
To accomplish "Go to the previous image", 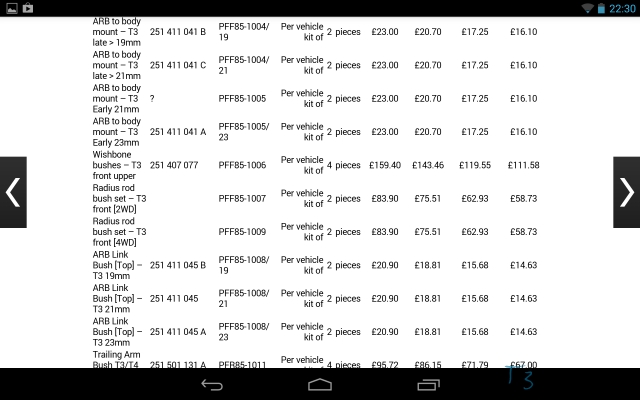I will pos(13,192).
